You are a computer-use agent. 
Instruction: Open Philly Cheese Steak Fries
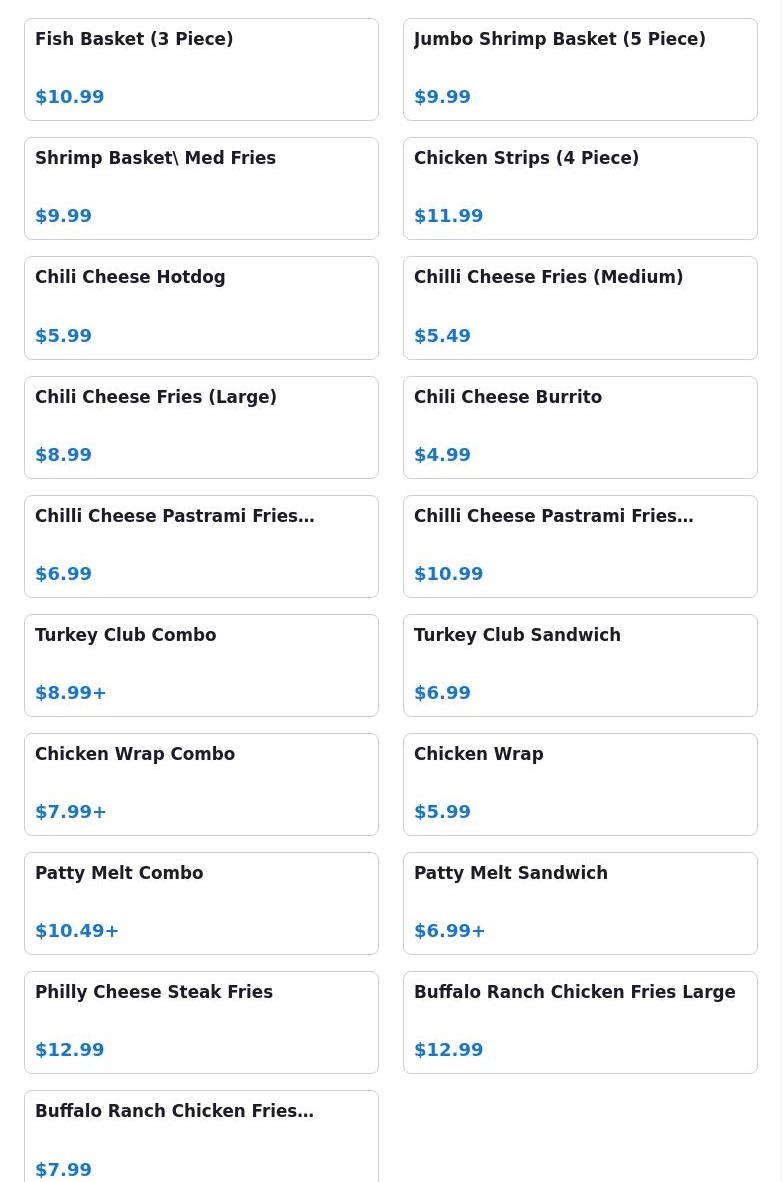tap(201, 1022)
